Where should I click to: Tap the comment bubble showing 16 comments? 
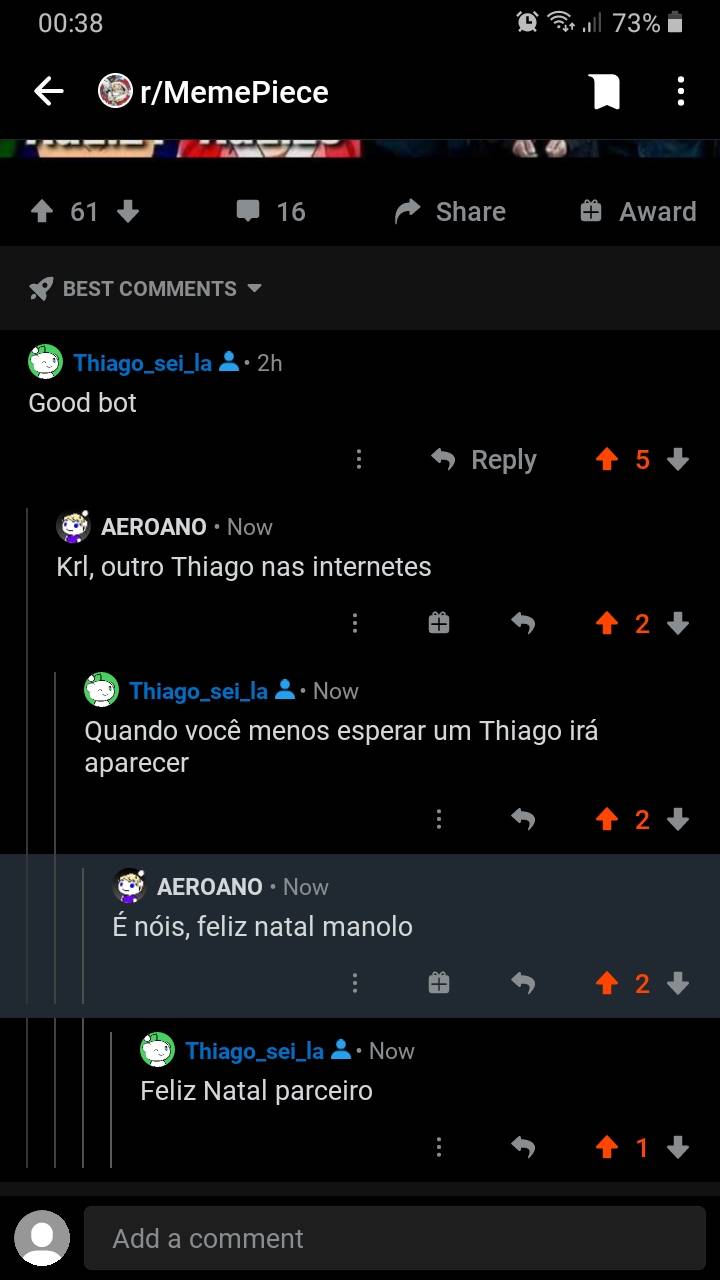tap(270, 211)
